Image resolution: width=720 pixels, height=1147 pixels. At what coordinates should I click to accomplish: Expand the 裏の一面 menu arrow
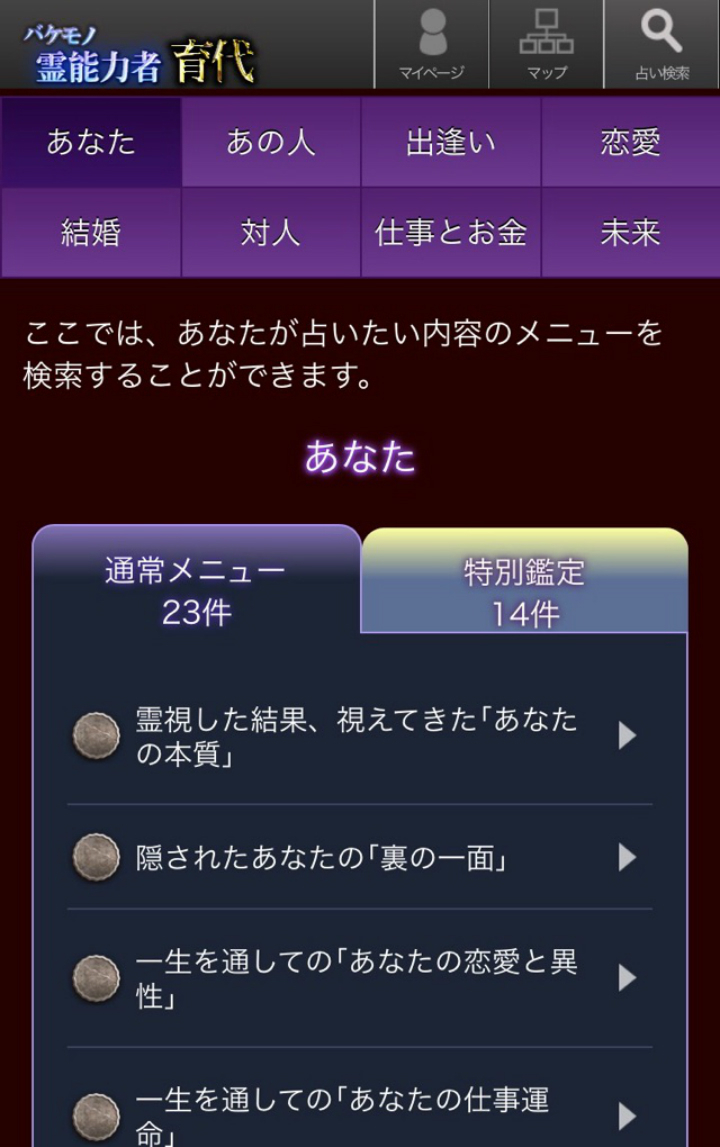[628, 858]
